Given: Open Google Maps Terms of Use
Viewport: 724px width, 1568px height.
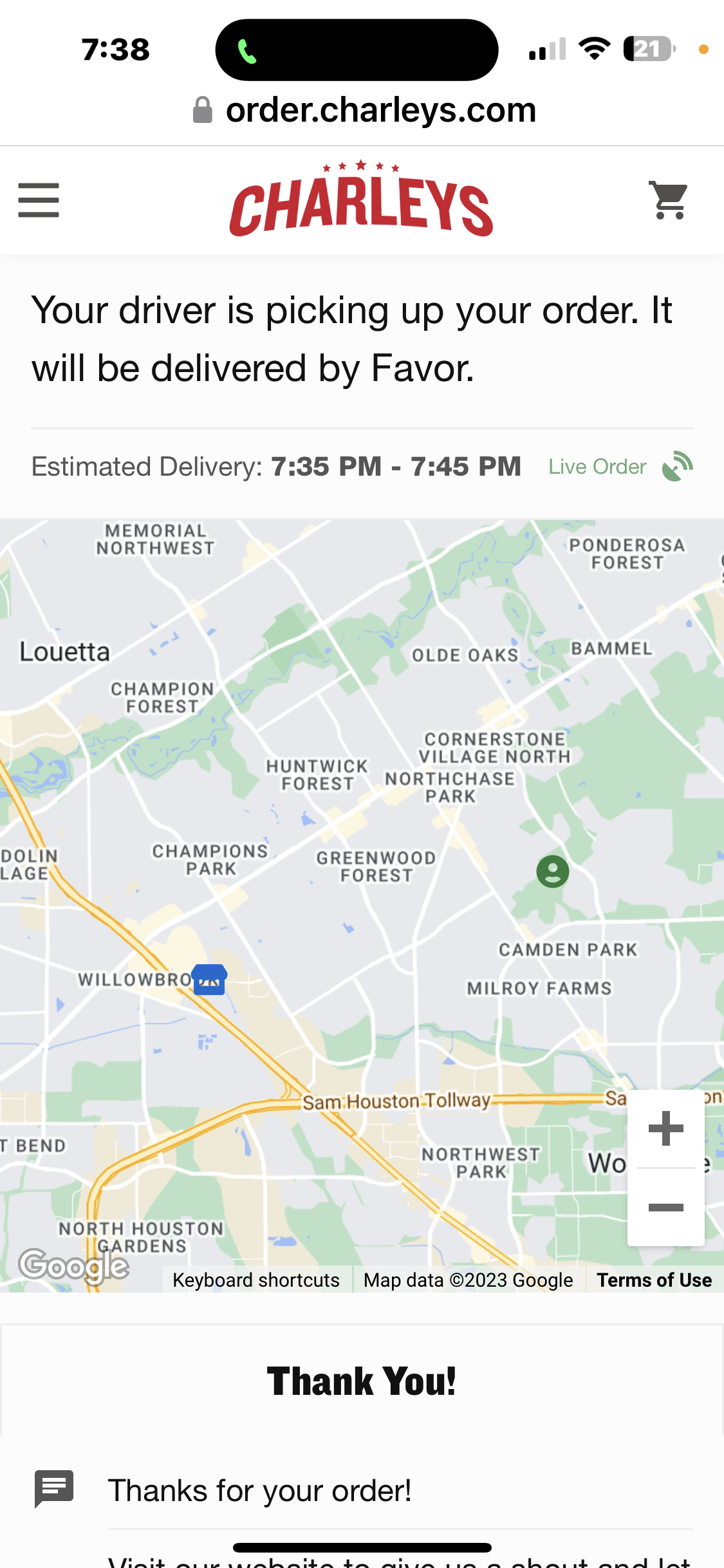Looking at the screenshot, I should [x=653, y=1280].
